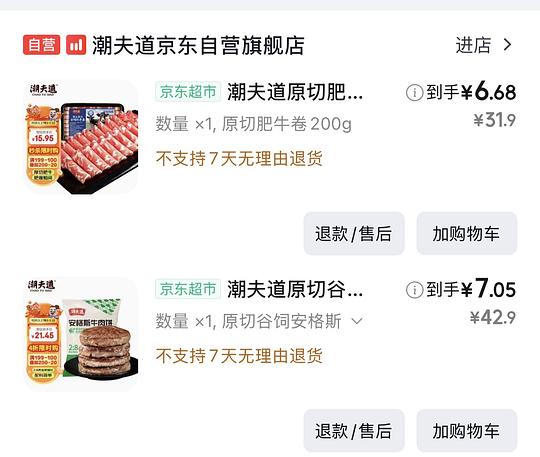View price info icon next to ¥6.68
This screenshot has height=457, width=540.
pyautogui.click(x=414, y=92)
